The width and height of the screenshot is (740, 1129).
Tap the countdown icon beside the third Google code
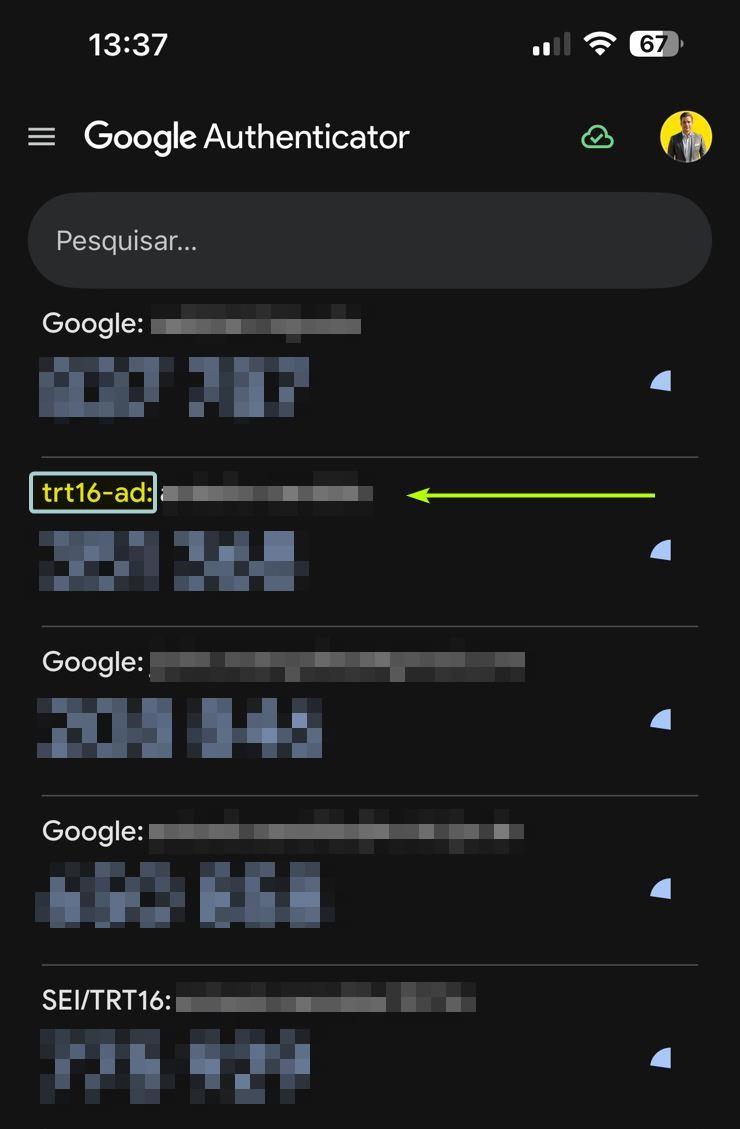pos(661,887)
